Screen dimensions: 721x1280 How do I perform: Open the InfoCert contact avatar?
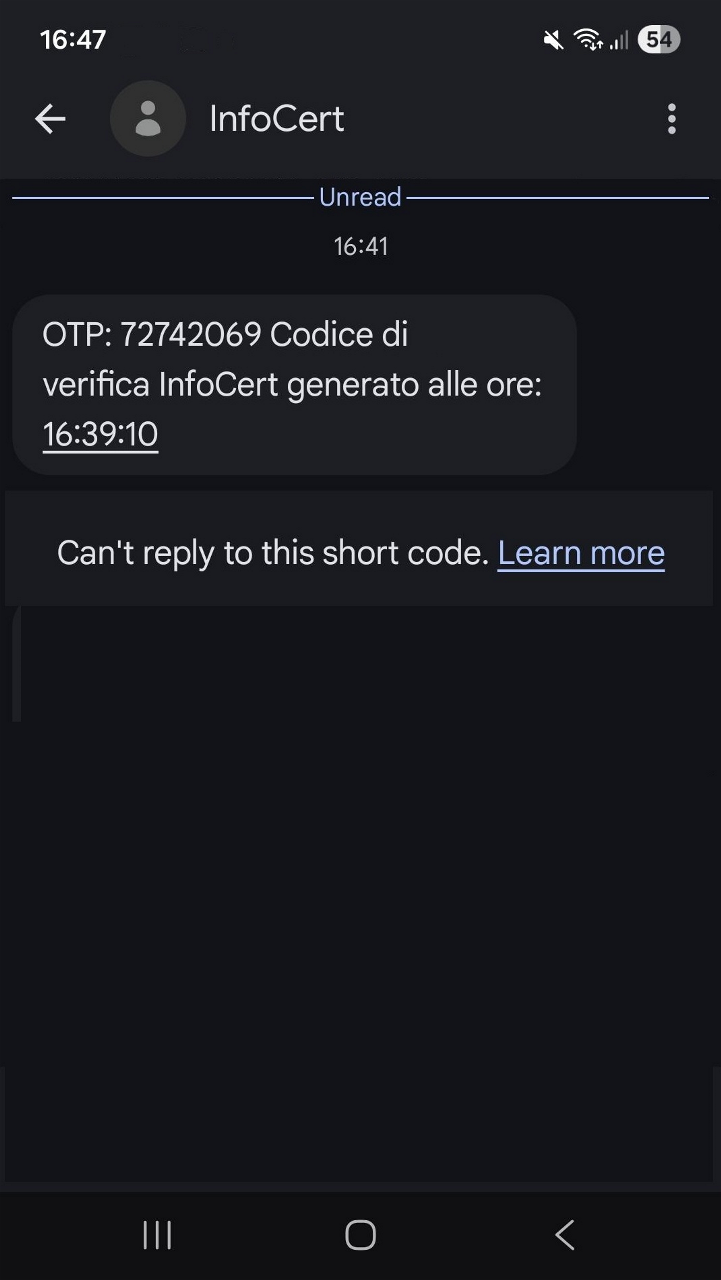[x=148, y=119]
